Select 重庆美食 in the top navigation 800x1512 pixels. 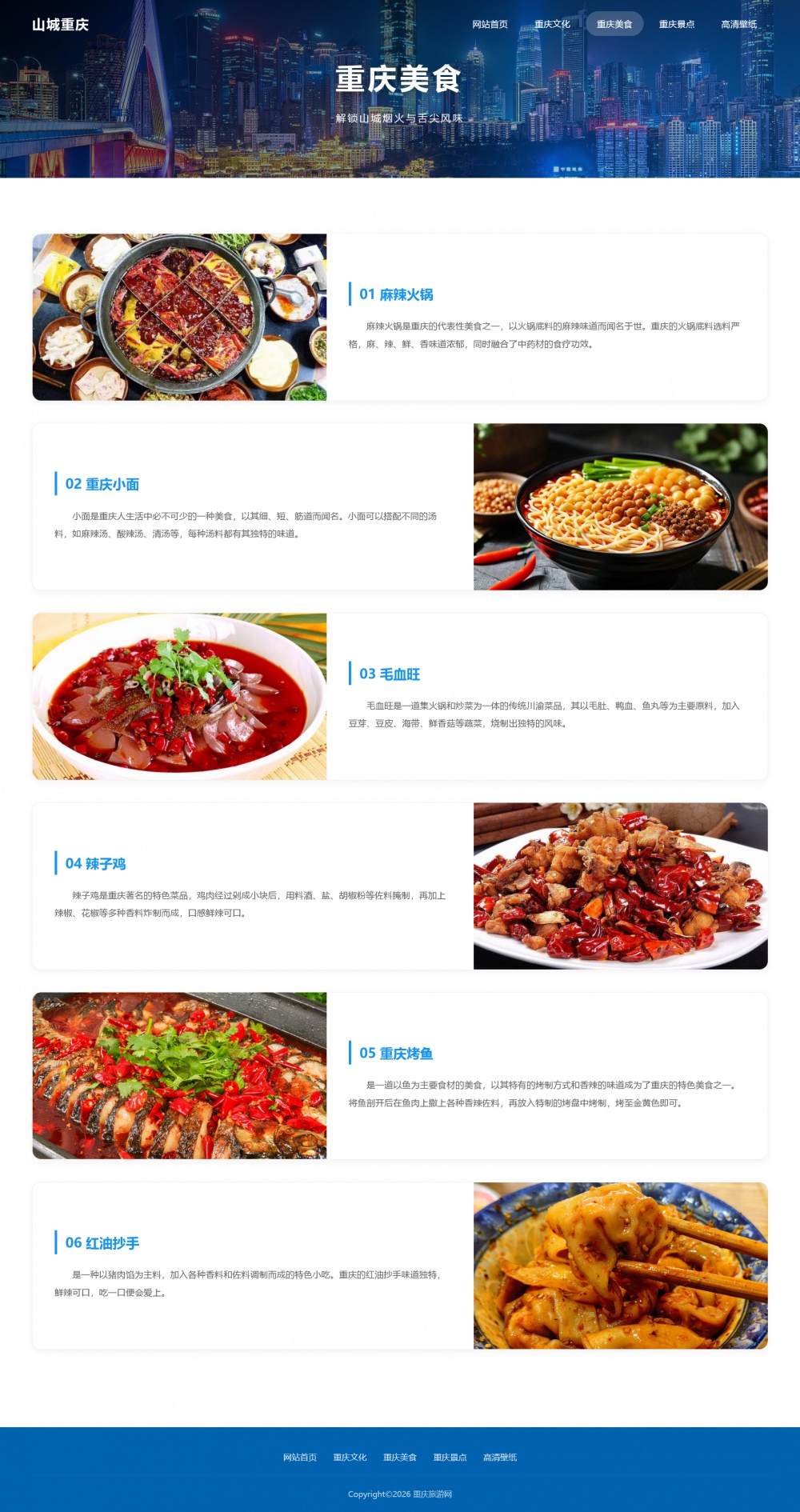click(x=614, y=24)
